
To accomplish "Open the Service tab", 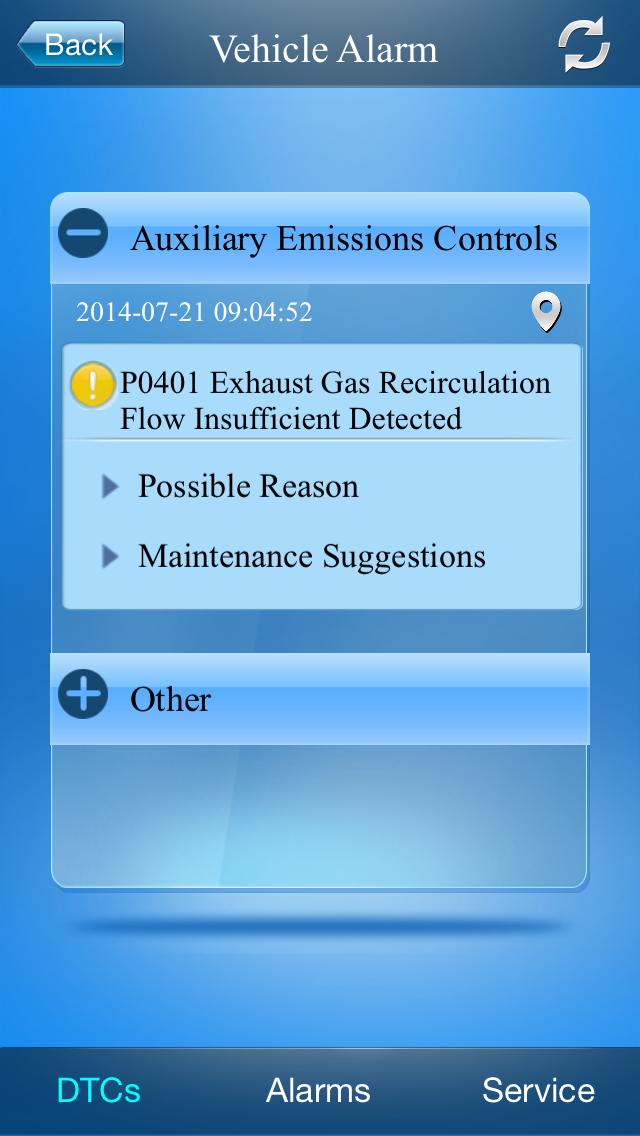I will tap(538, 1090).
